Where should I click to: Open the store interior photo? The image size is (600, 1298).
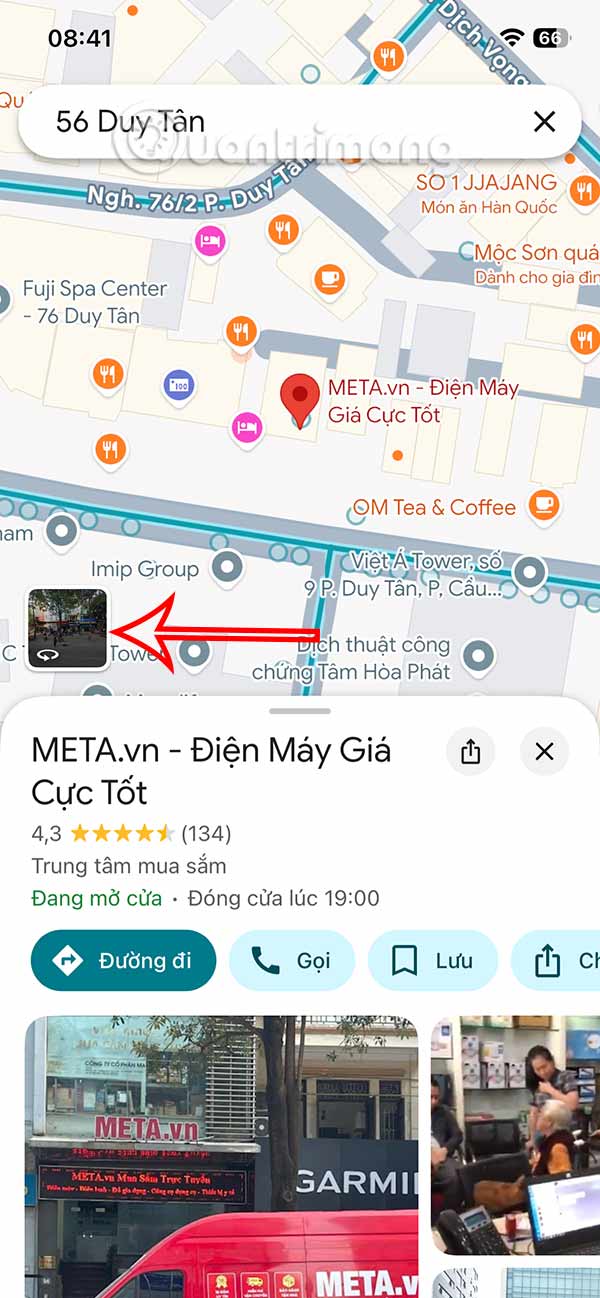point(515,1135)
